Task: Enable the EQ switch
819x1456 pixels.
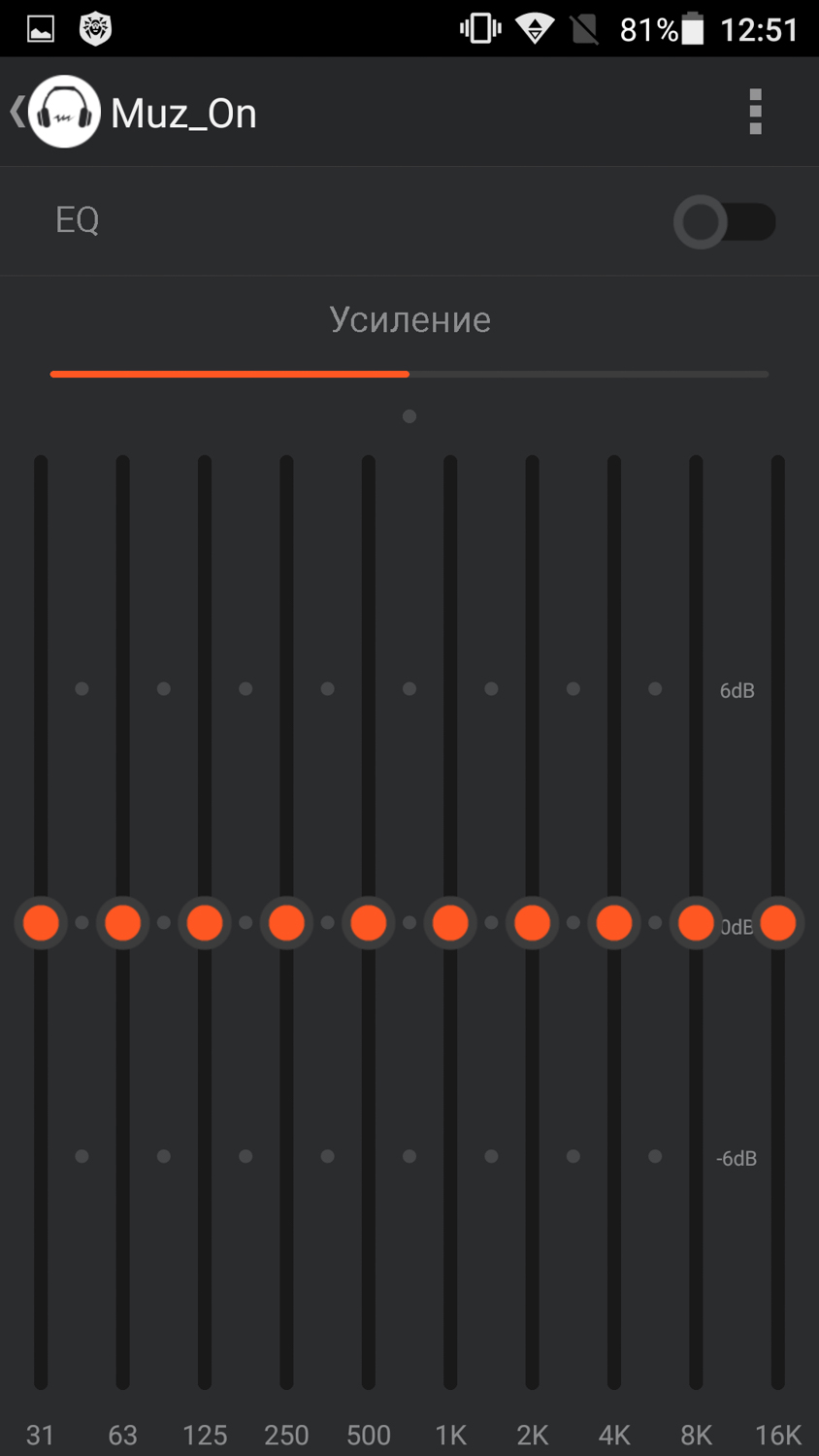Action: (724, 222)
